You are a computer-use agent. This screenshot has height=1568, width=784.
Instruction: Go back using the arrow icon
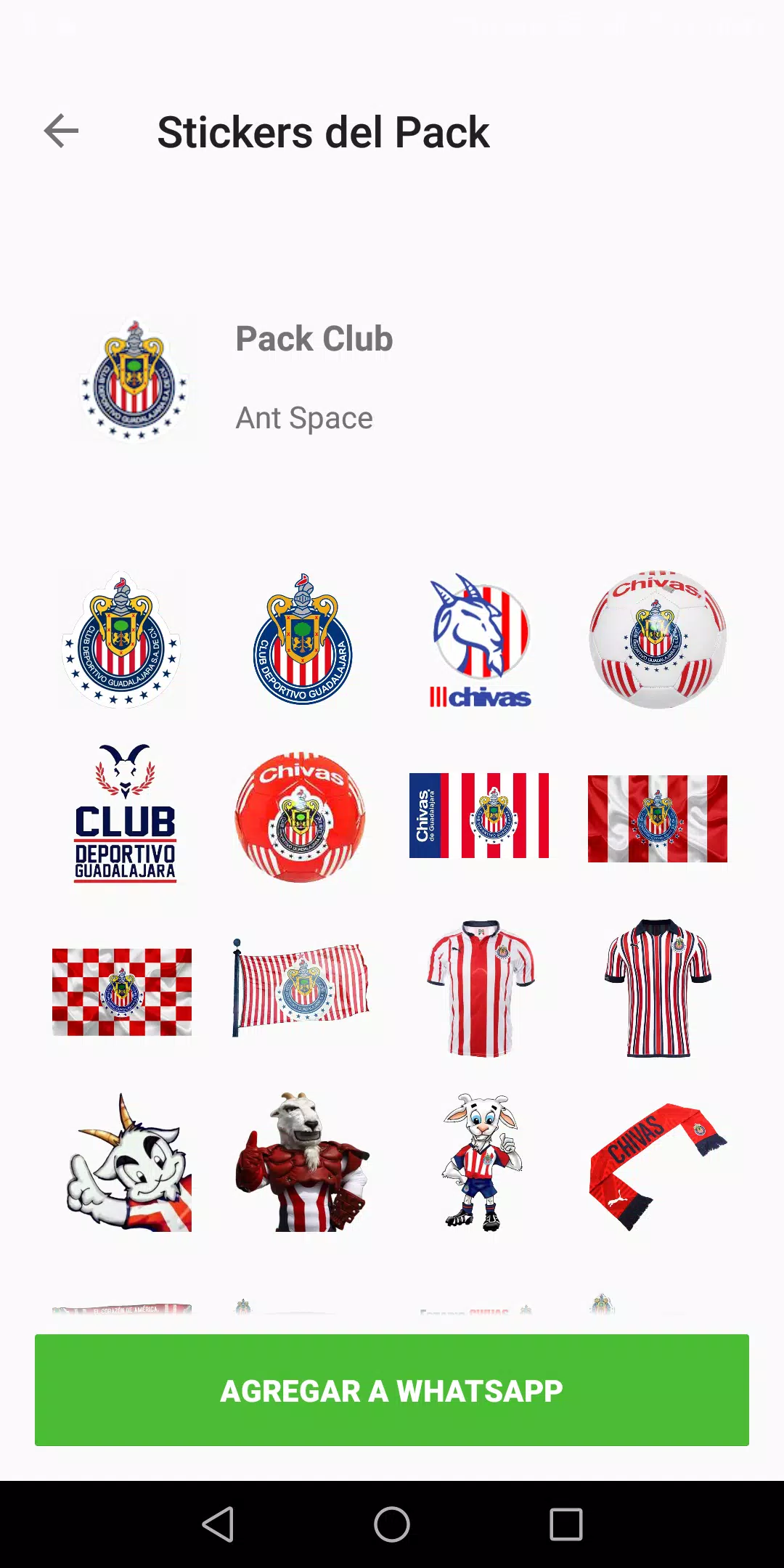pos(61,131)
